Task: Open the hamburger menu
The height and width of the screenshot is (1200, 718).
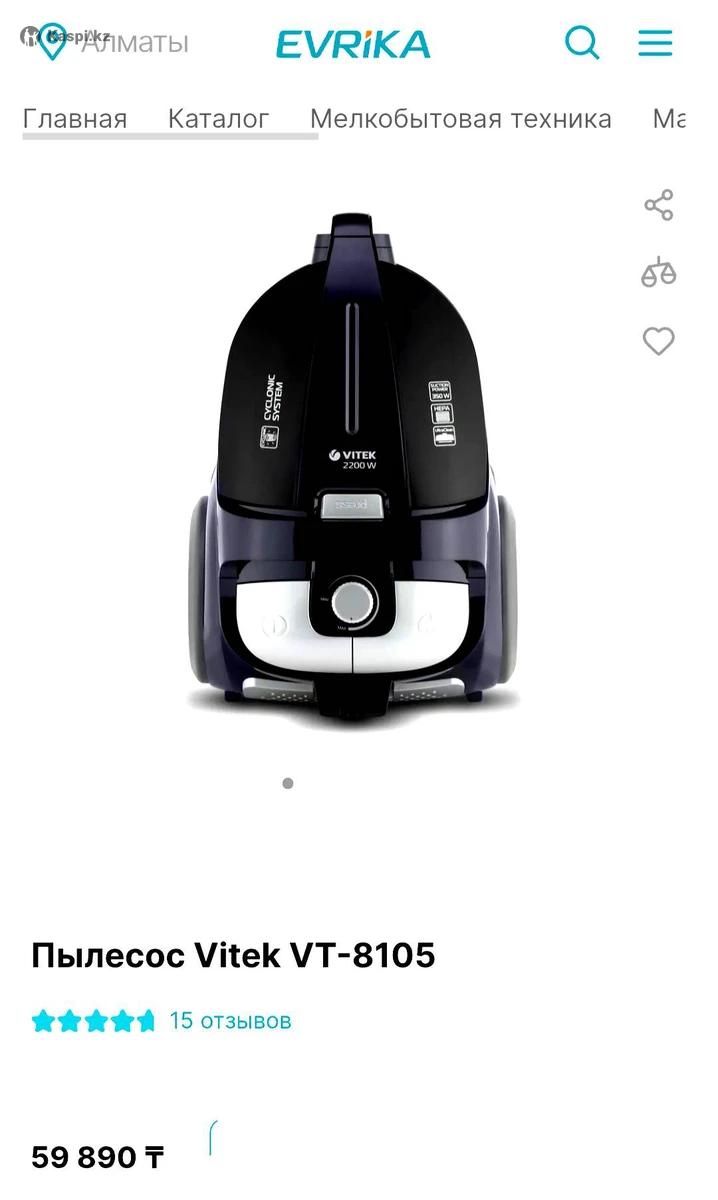Action: (x=656, y=43)
